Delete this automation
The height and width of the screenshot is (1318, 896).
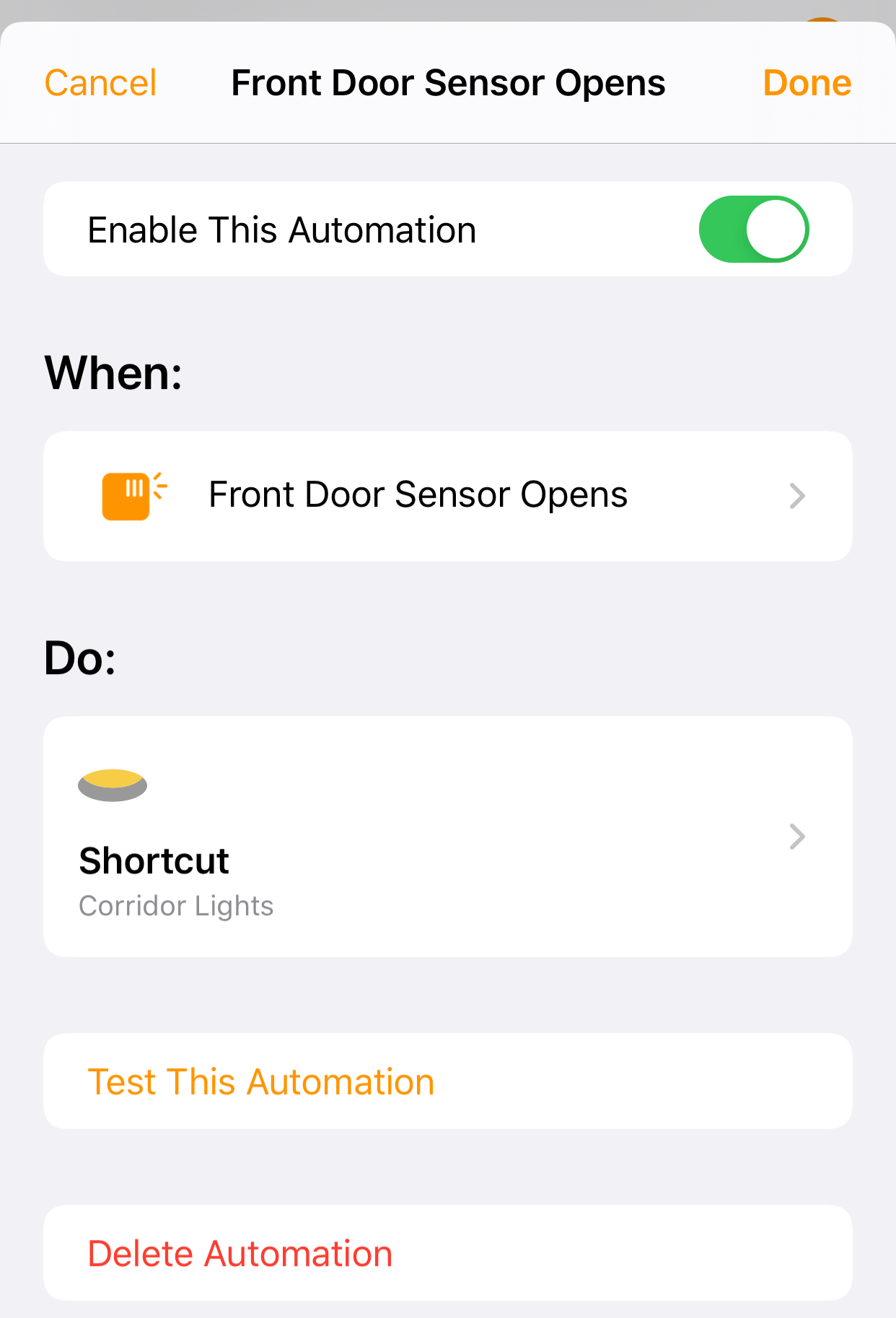pyautogui.click(x=240, y=1253)
